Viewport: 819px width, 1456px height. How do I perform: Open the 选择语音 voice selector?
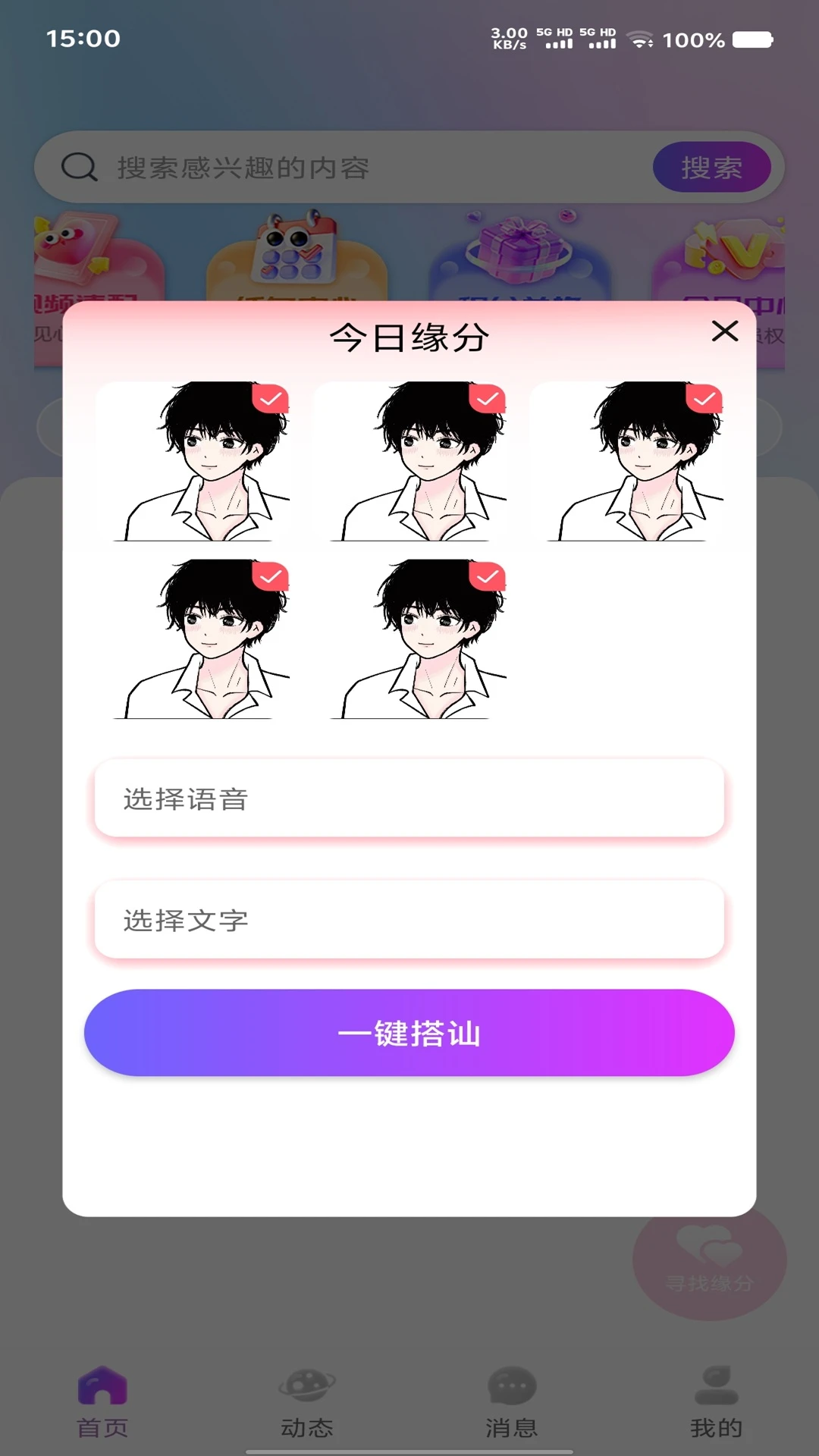coord(409,798)
